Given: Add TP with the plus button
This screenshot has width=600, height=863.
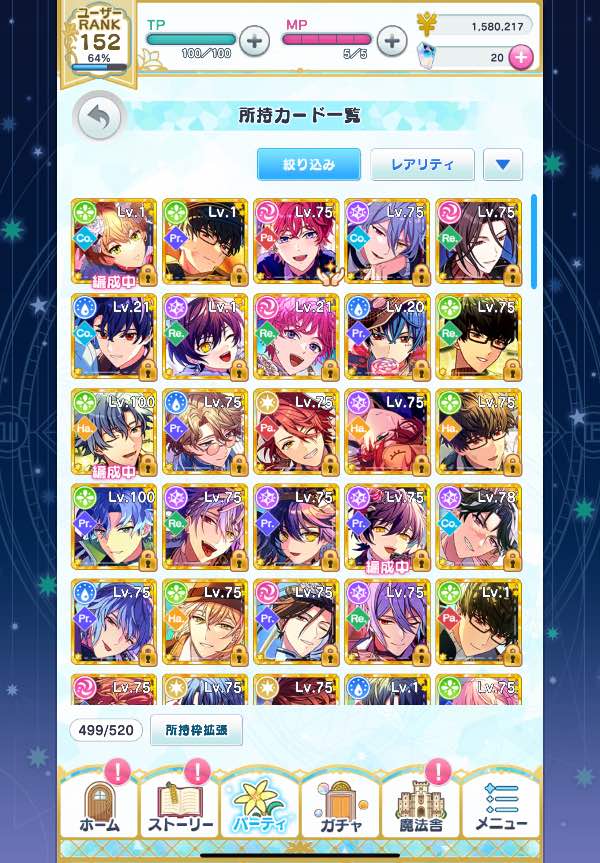Looking at the screenshot, I should point(255,41).
